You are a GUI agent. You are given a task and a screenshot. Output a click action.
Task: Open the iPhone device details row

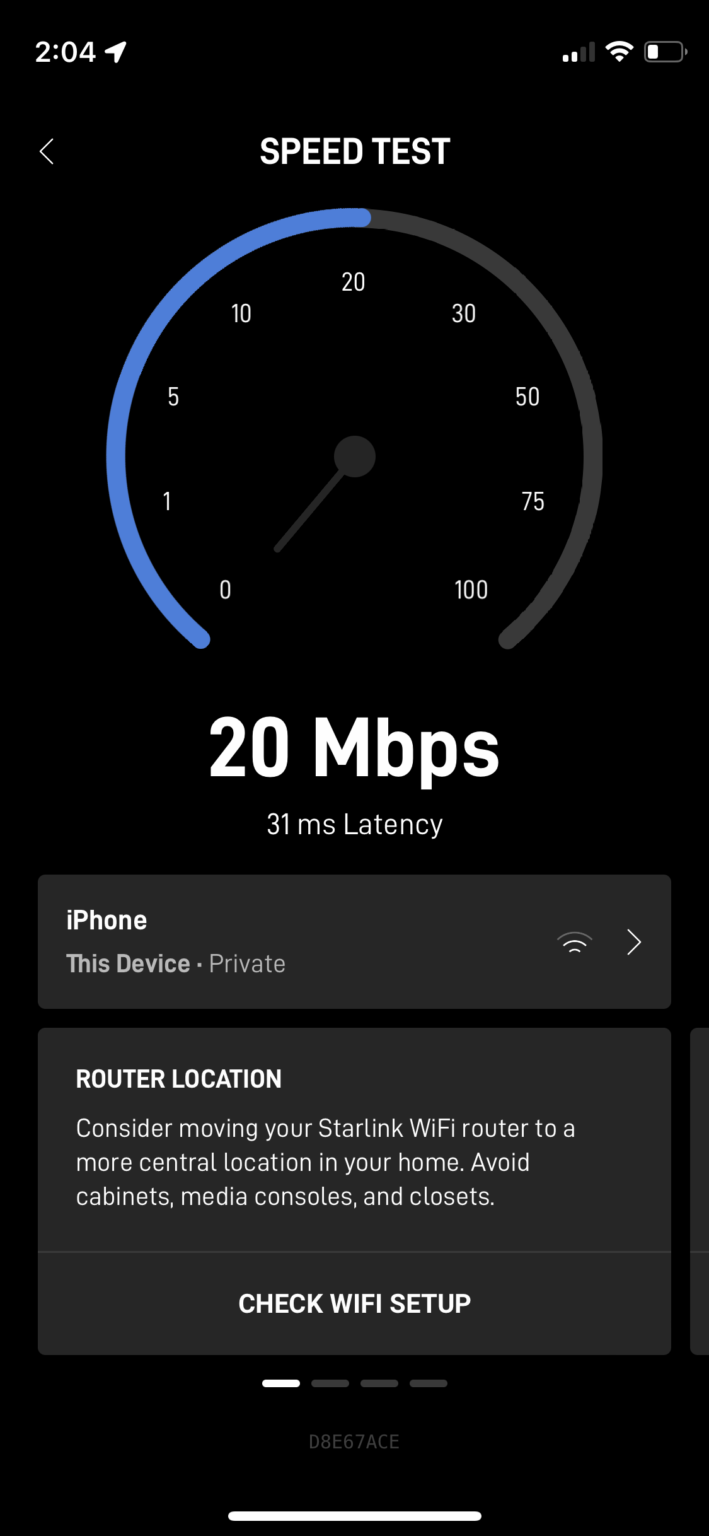[354, 941]
